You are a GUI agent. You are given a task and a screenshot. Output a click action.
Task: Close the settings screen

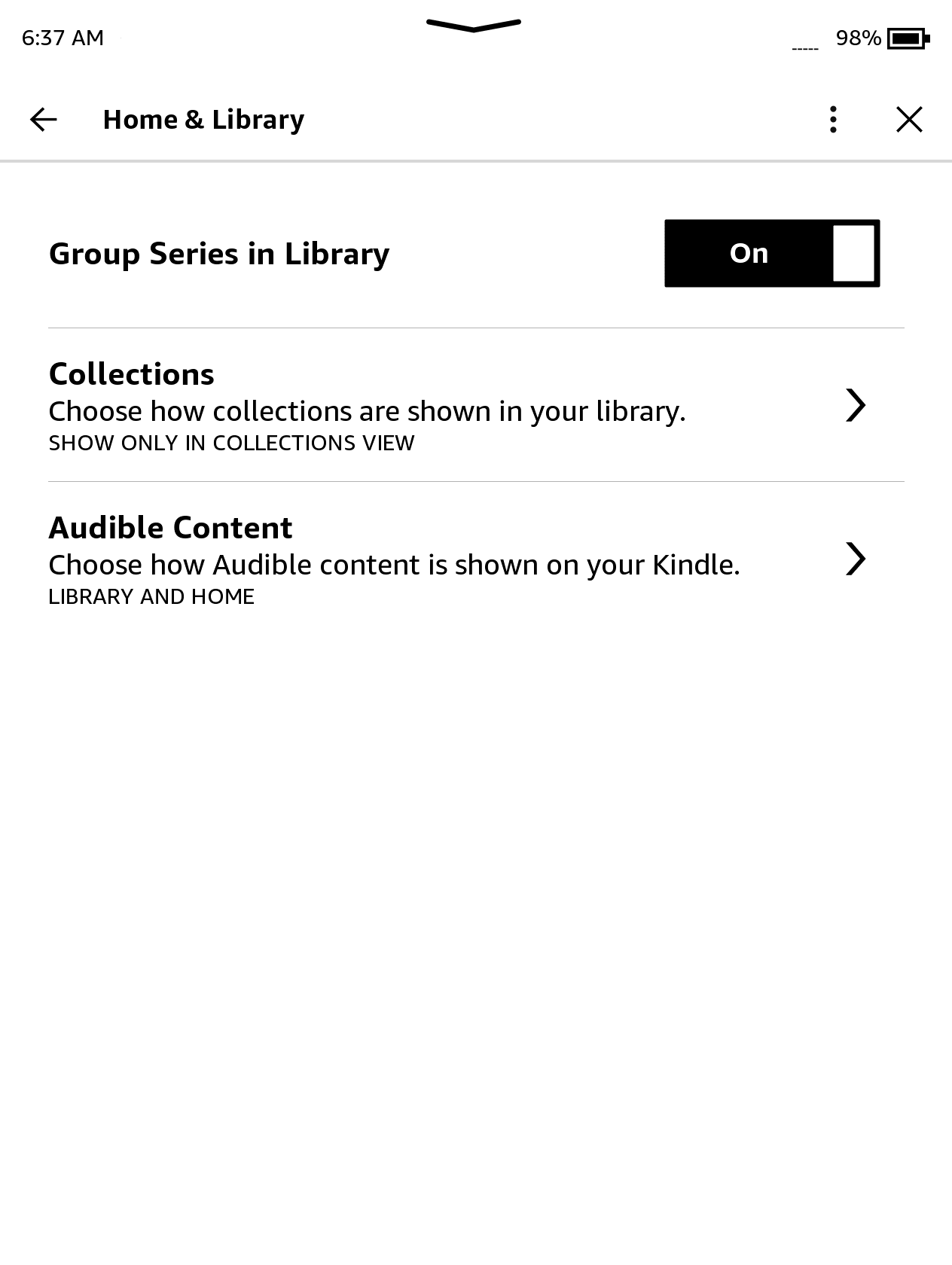click(x=909, y=120)
